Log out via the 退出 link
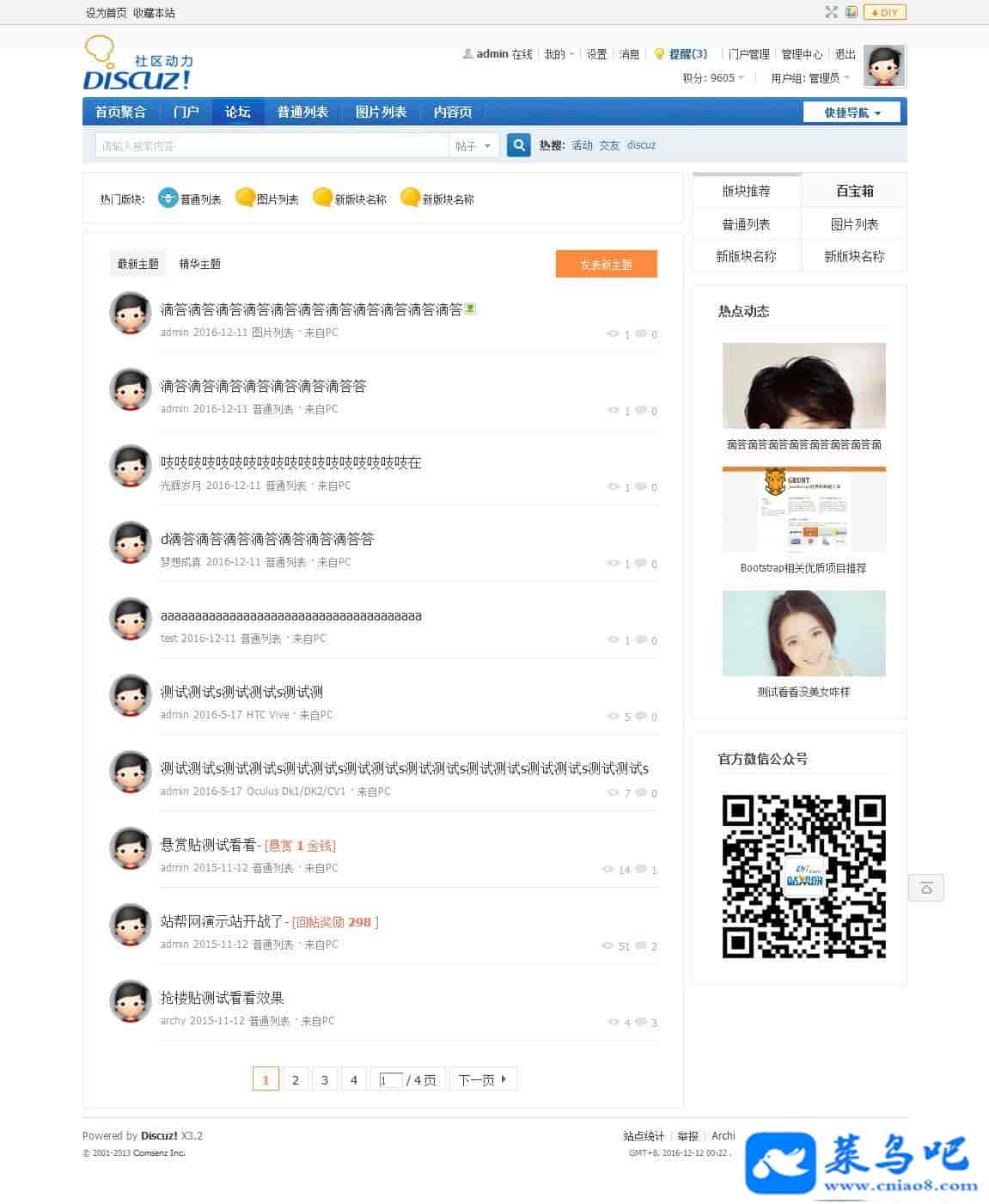This screenshot has height=1204, width=989. point(845,54)
